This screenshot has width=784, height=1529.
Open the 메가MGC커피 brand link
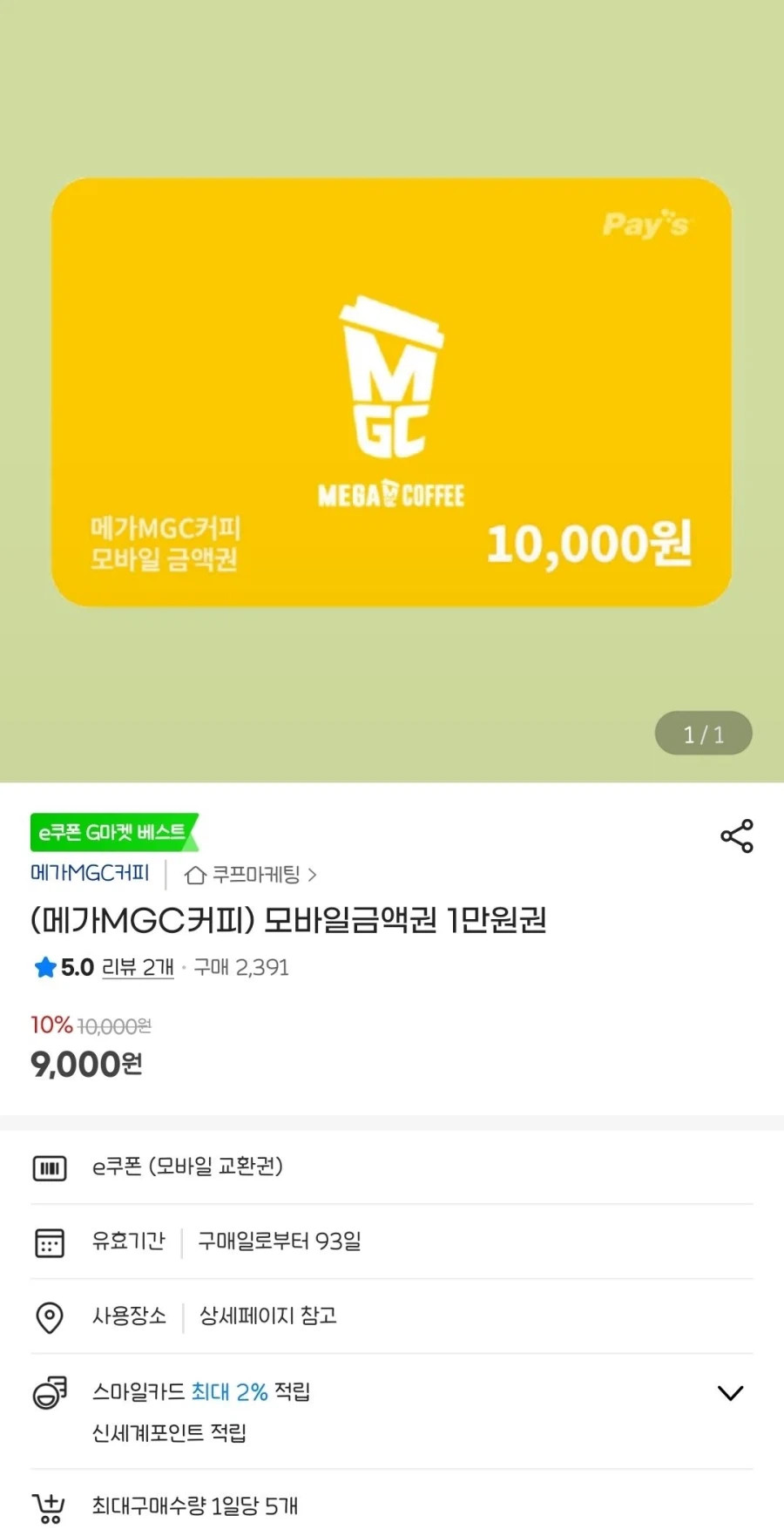click(x=91, y=874)
